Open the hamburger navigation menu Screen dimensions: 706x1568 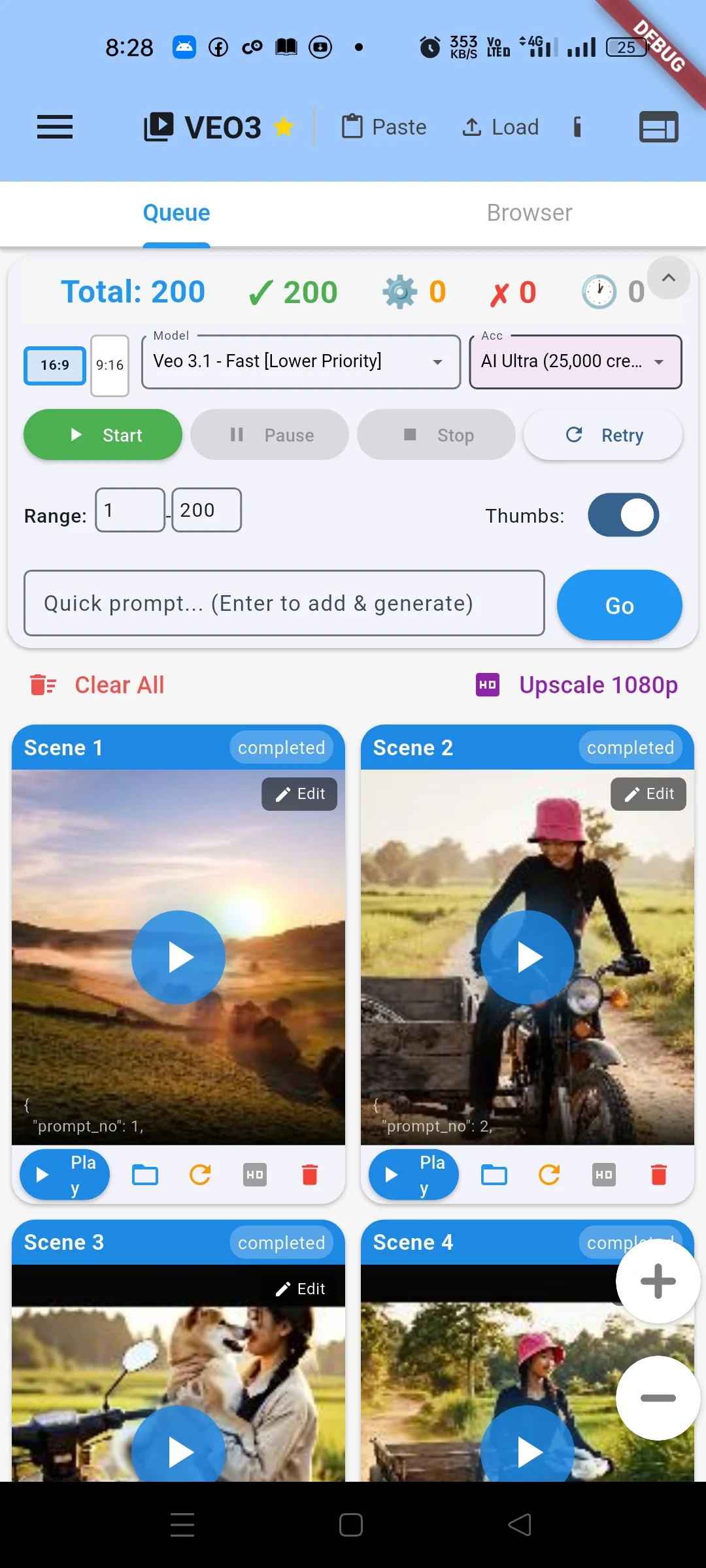pos(55,127)
